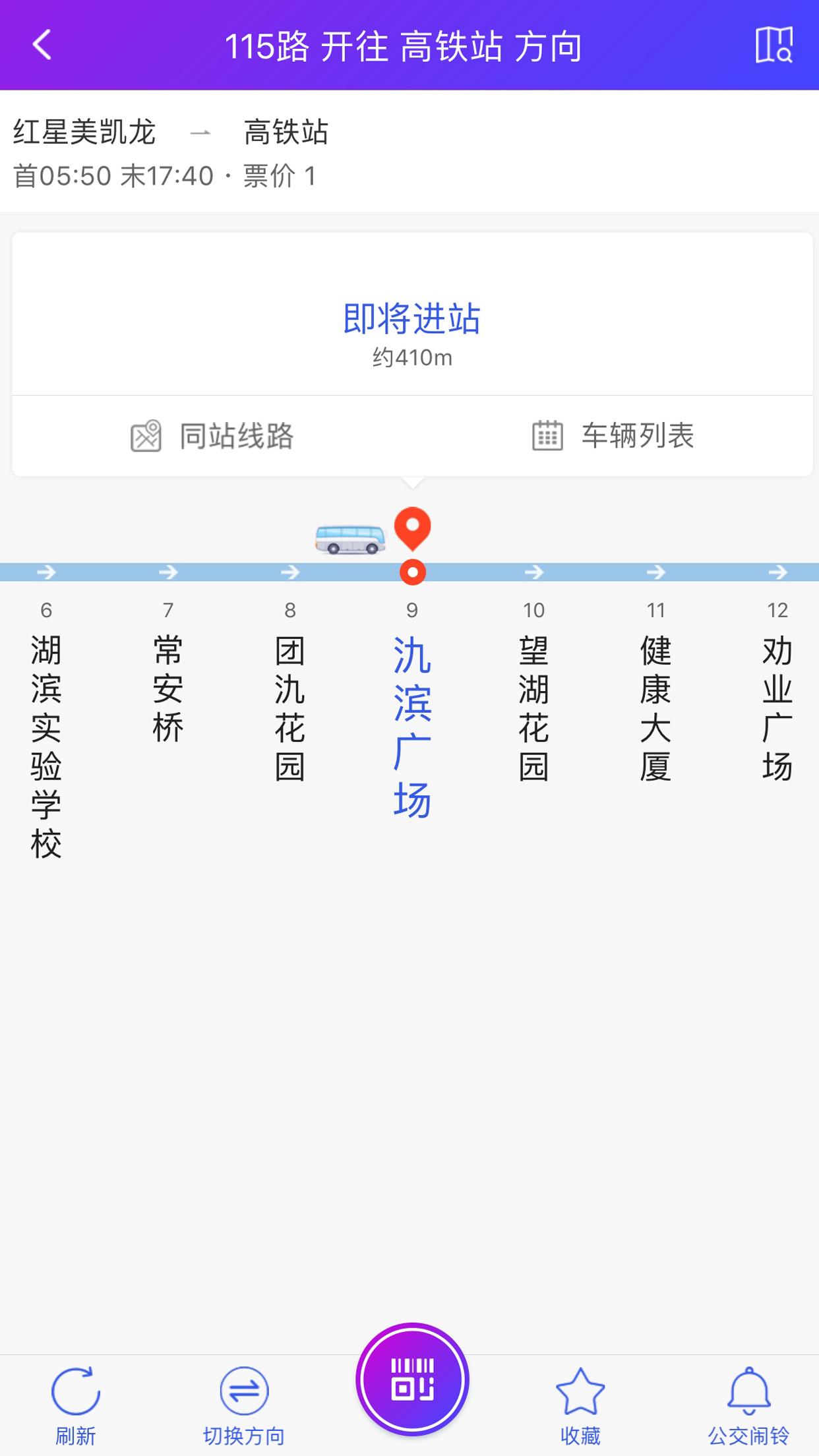The image size is (819, 1456).
Task: Tap the red location pin marker
Action: 413,529
